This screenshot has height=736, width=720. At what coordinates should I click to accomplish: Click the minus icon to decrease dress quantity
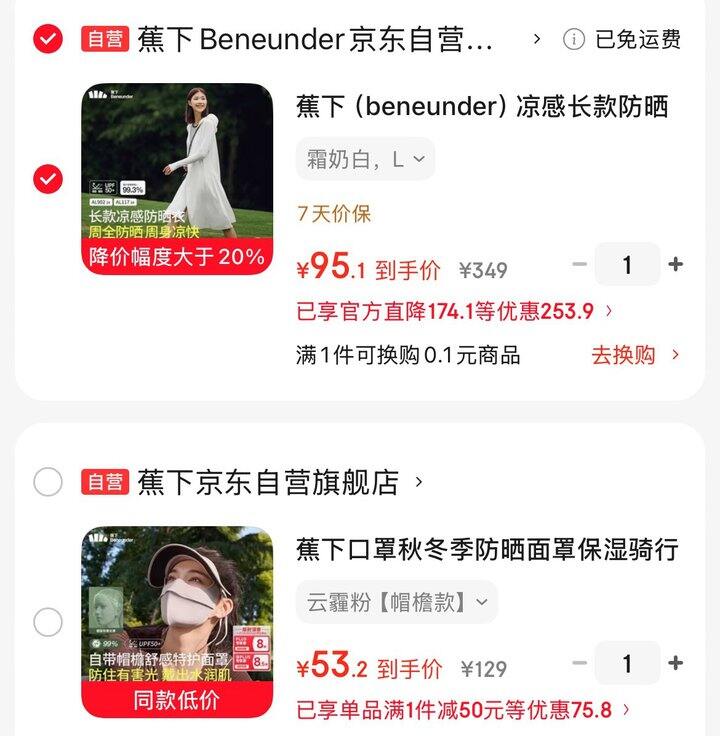tap(580, 264)
